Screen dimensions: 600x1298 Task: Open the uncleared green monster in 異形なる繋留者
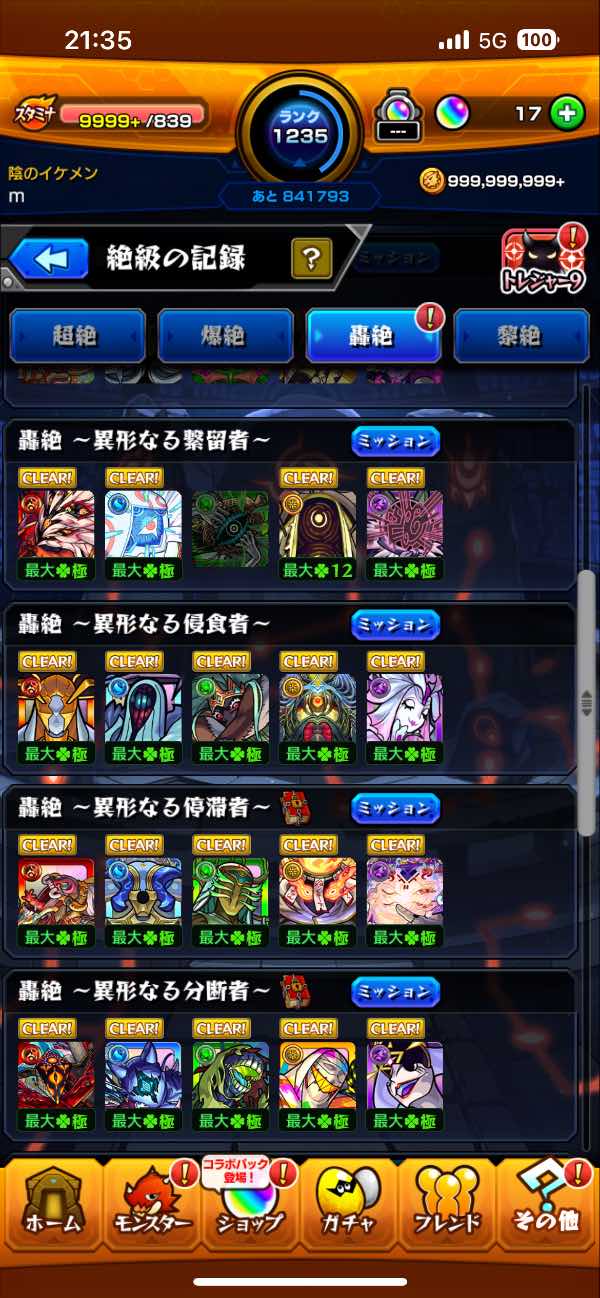coord(230,524)
